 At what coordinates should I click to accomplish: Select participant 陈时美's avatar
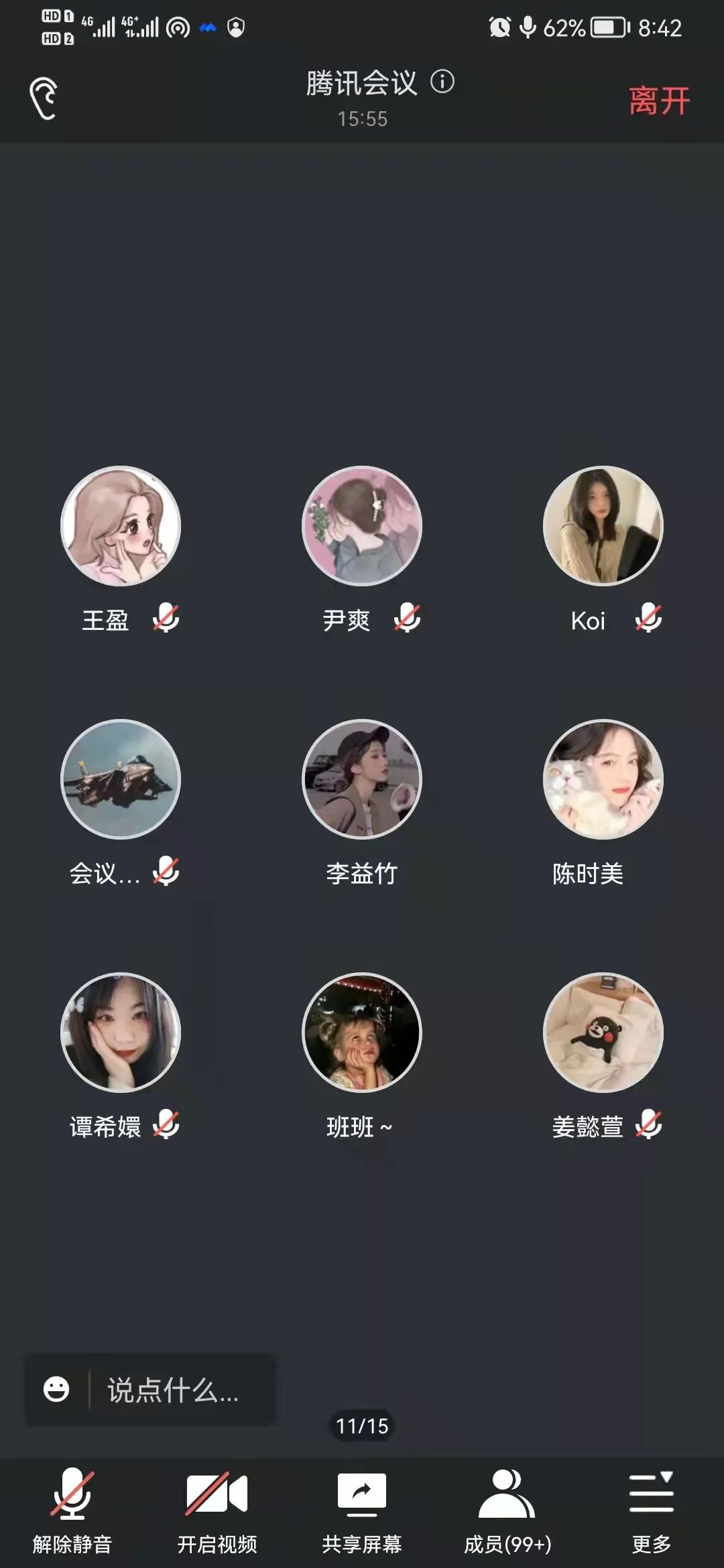point(603,779)
